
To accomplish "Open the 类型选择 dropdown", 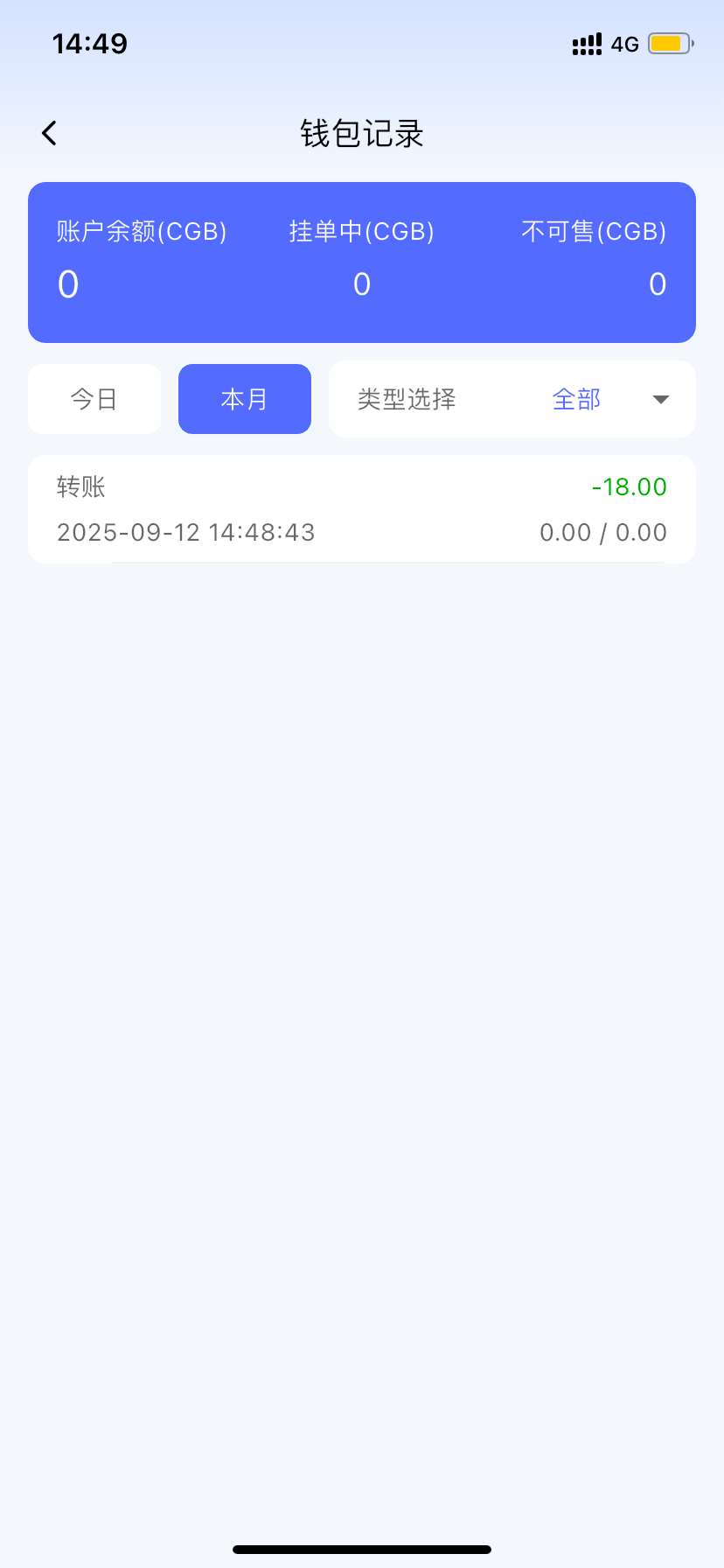I will (512, 399).
